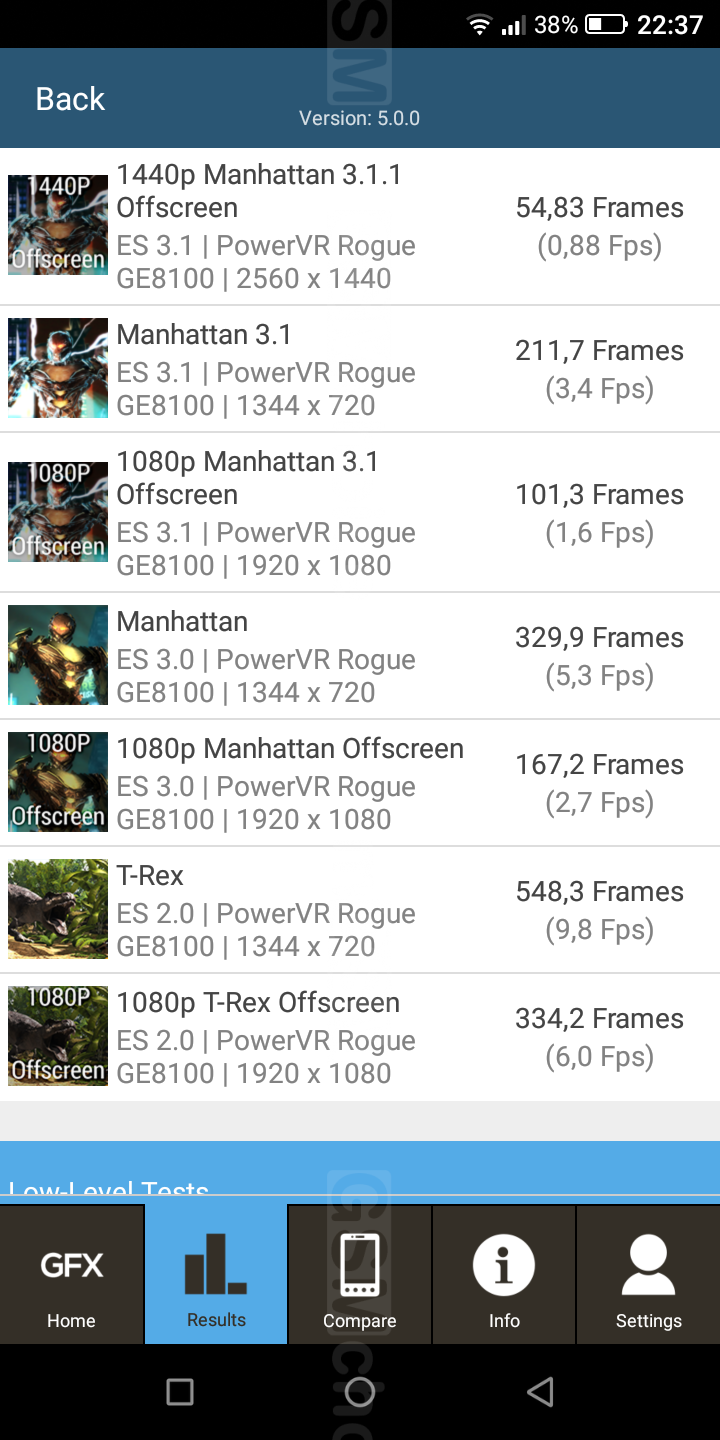View the T-Rex 1344 x 720 result
Image resolution: width=720 pixels, height=1440 pixels.
click(360, 910)
